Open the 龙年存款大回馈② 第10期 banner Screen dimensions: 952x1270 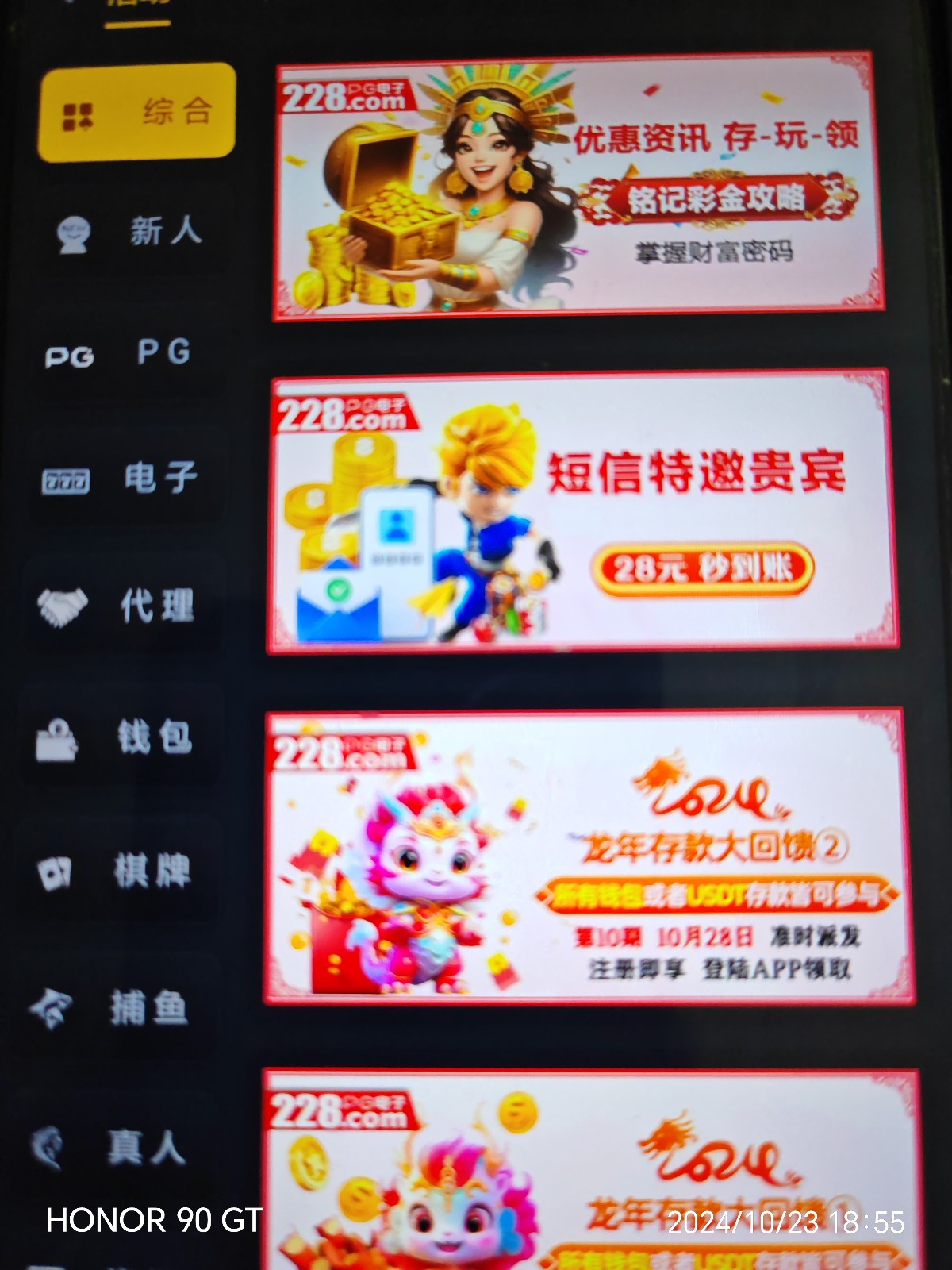[x=587, y=857]
